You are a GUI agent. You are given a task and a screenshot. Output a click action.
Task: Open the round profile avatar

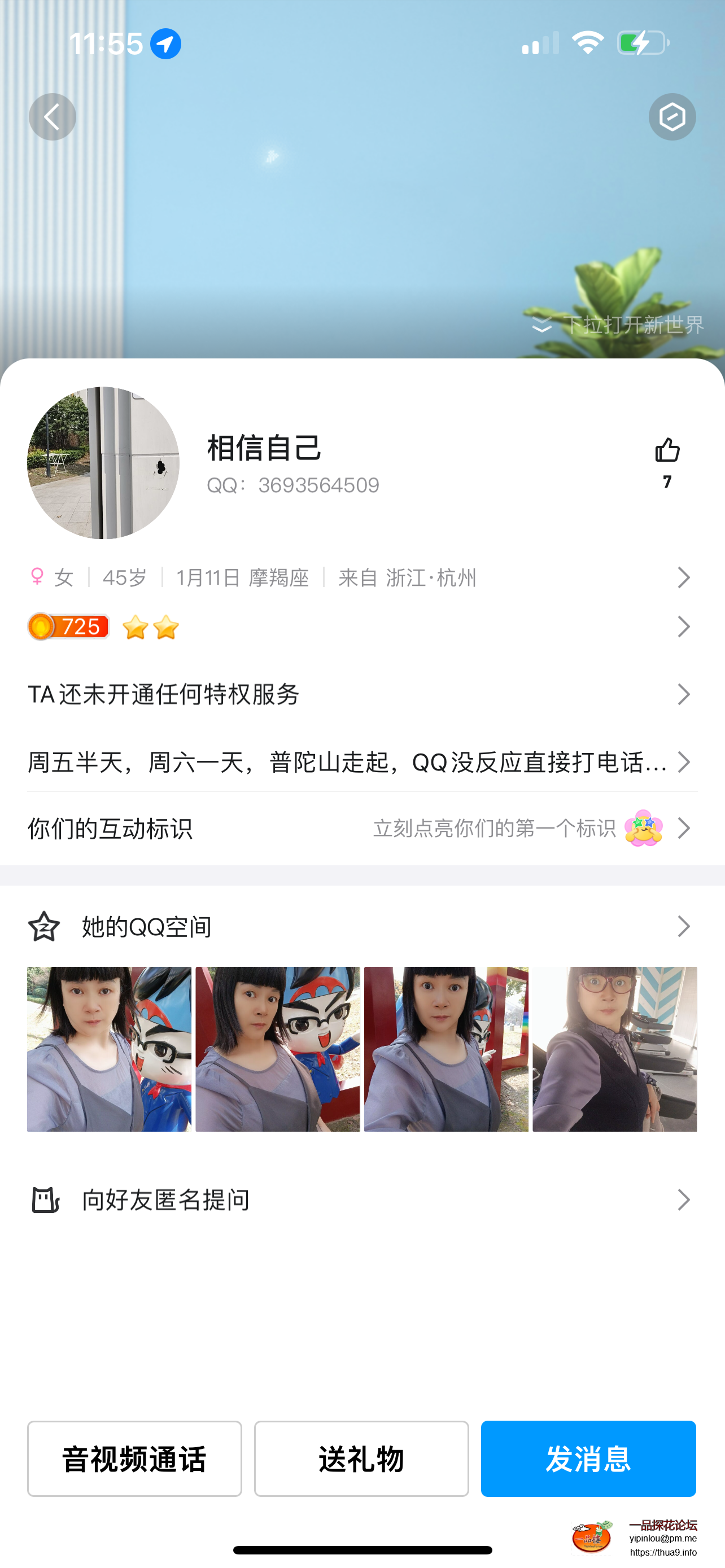pos(103,463)
